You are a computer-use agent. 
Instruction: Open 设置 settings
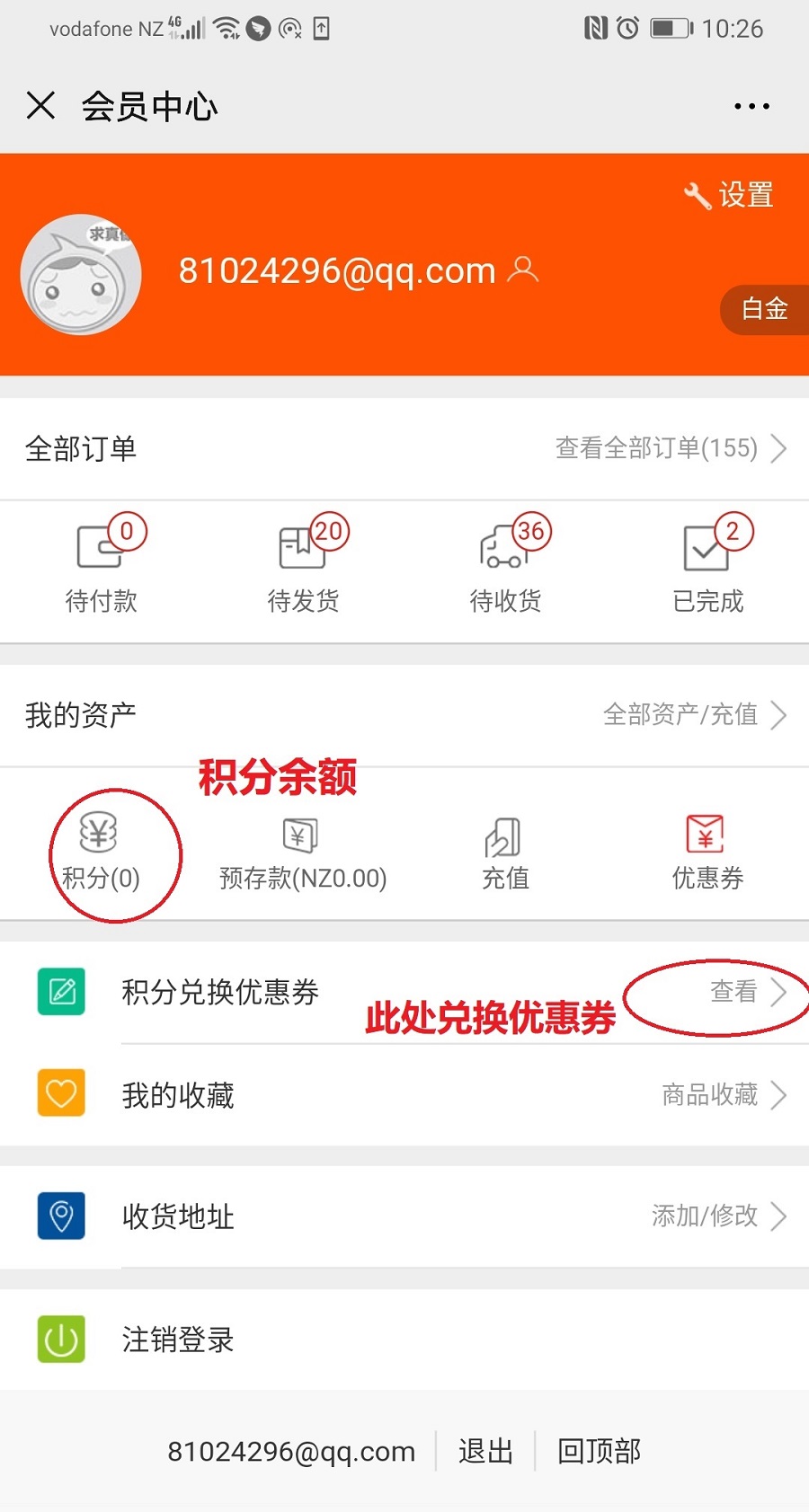click(x=730, y=195)
